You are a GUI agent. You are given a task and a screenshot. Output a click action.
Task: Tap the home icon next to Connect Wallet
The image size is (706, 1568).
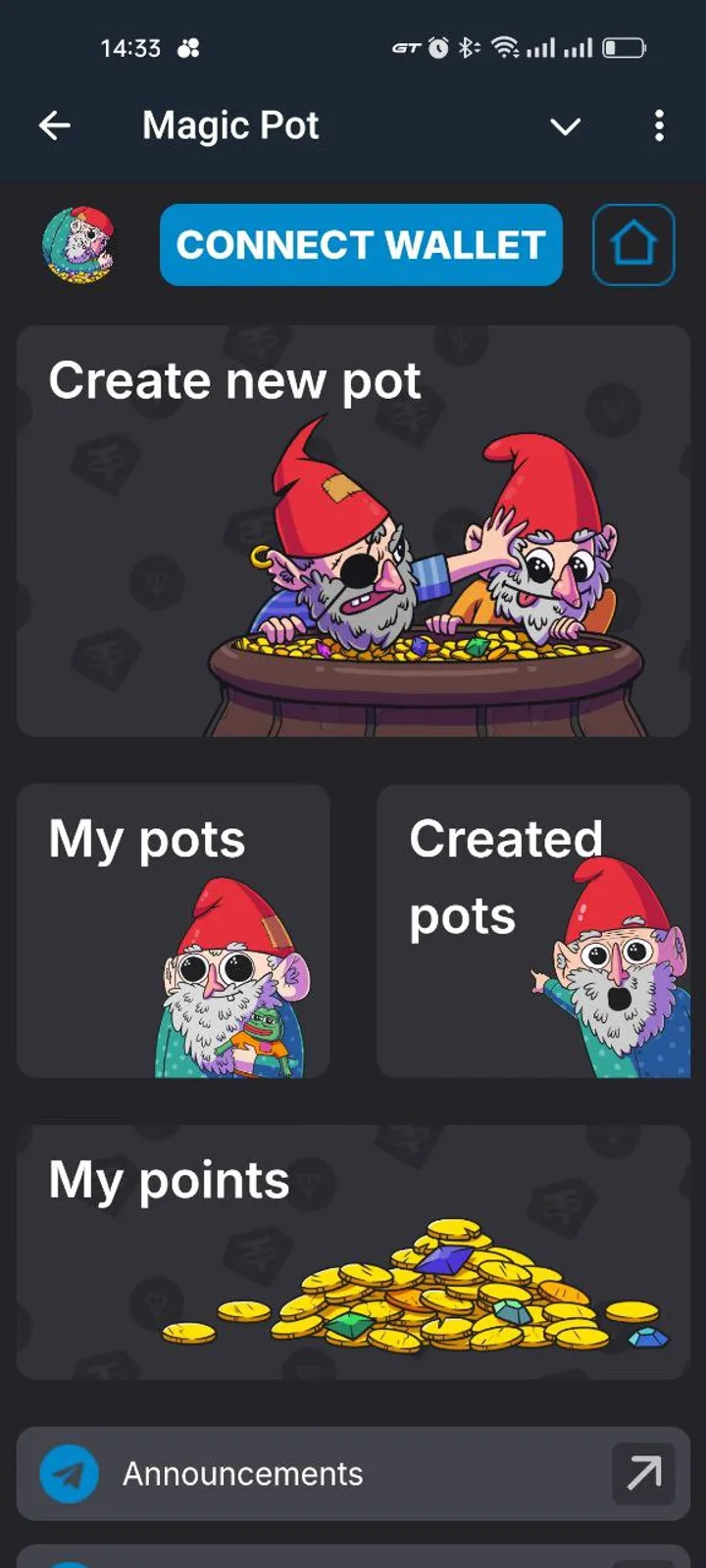[x=633, y=244]
